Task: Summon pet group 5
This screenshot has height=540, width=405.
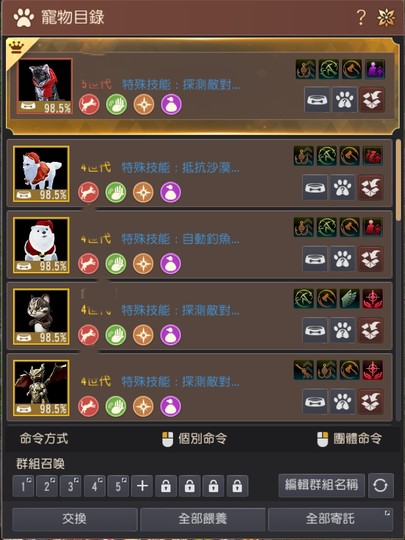Action: [x=118, y=486]
